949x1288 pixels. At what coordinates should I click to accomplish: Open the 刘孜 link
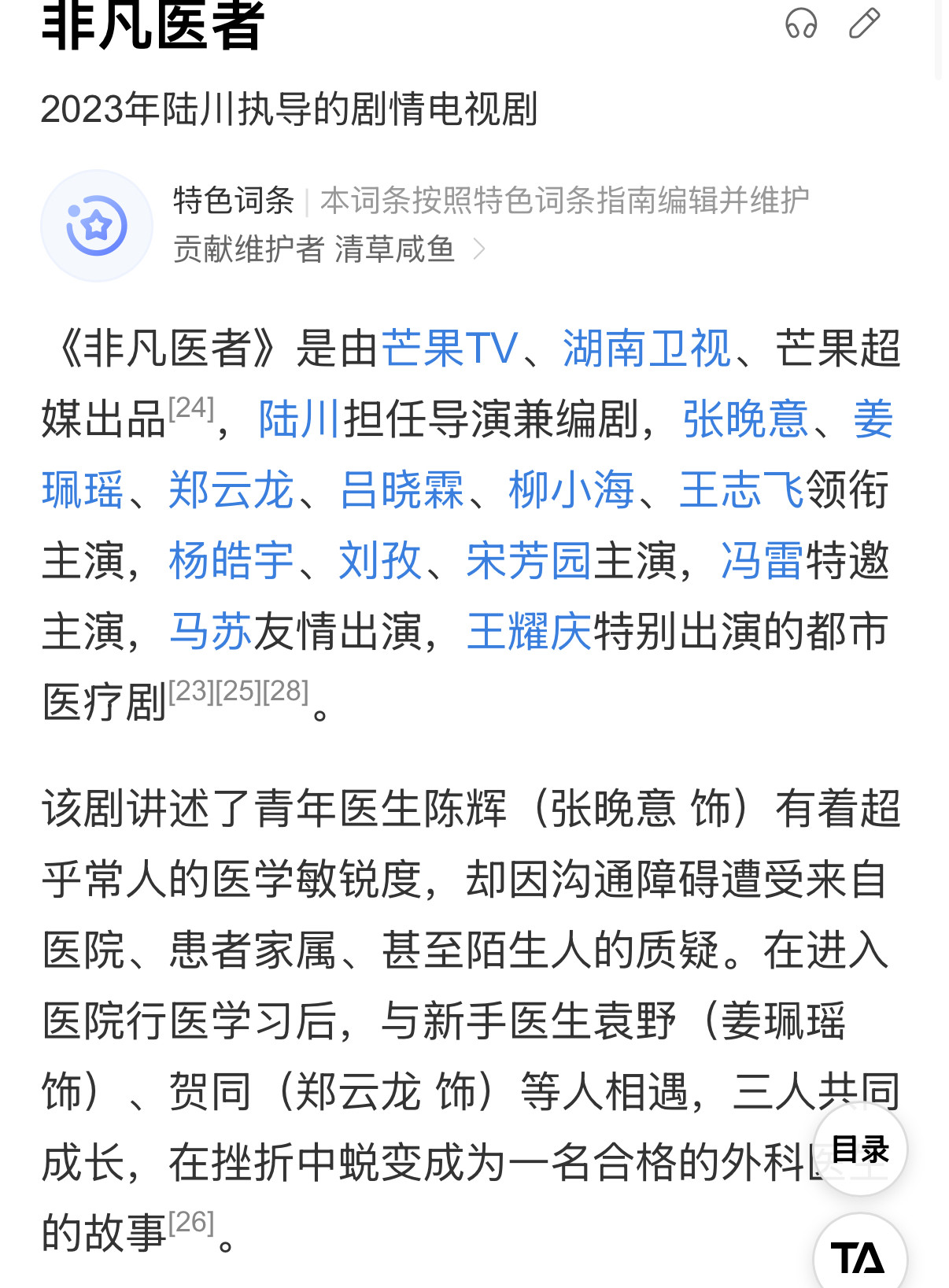[381, 561]
